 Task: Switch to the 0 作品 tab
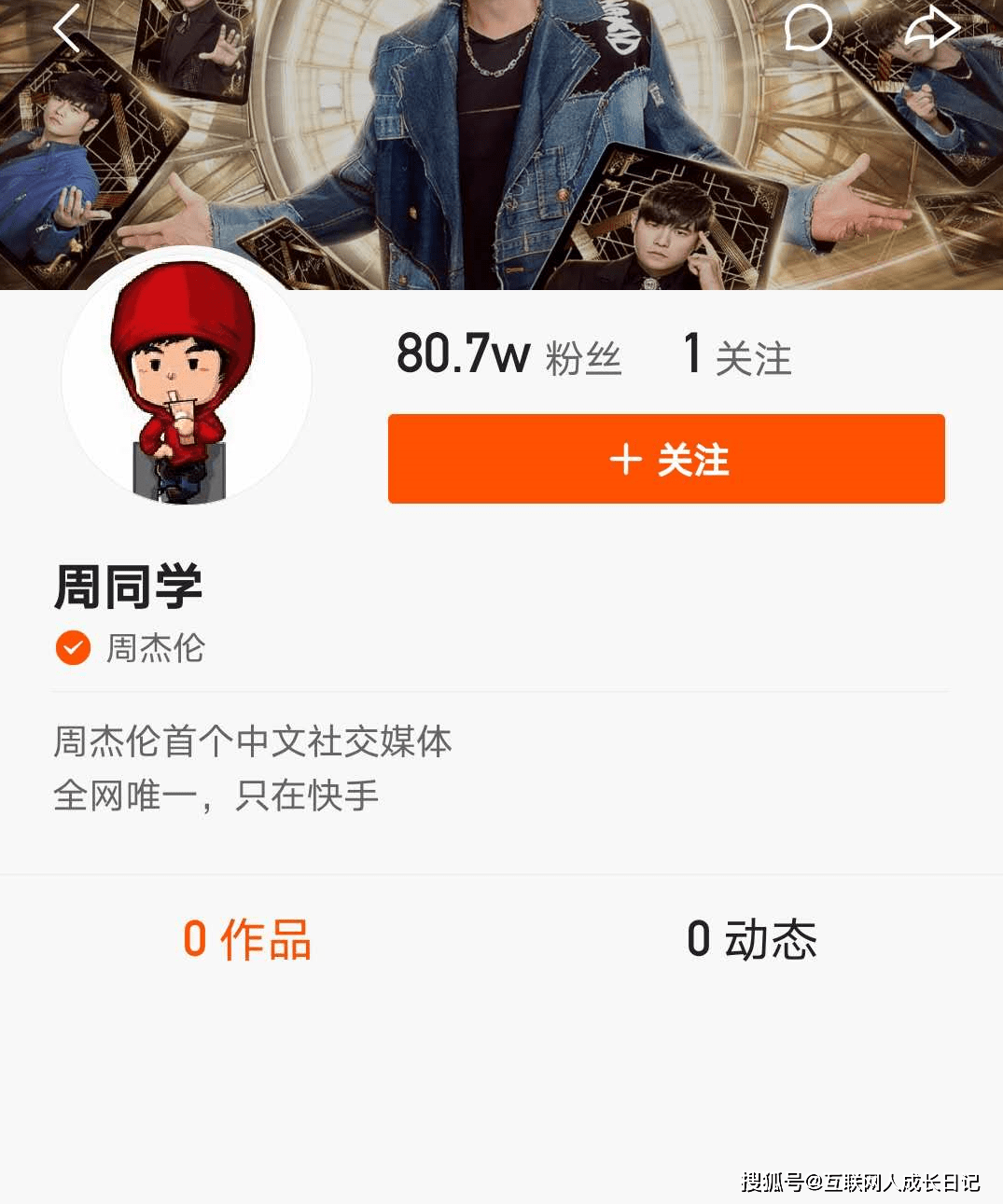247,939
